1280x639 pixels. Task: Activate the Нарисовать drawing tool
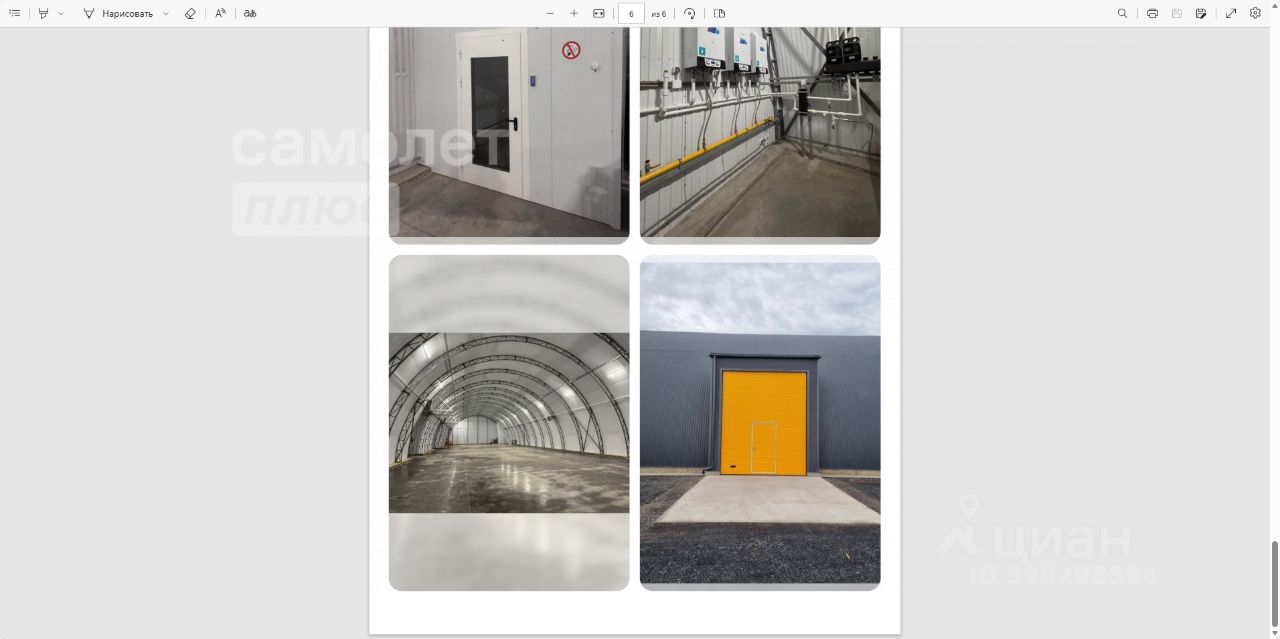coord(118,13)
